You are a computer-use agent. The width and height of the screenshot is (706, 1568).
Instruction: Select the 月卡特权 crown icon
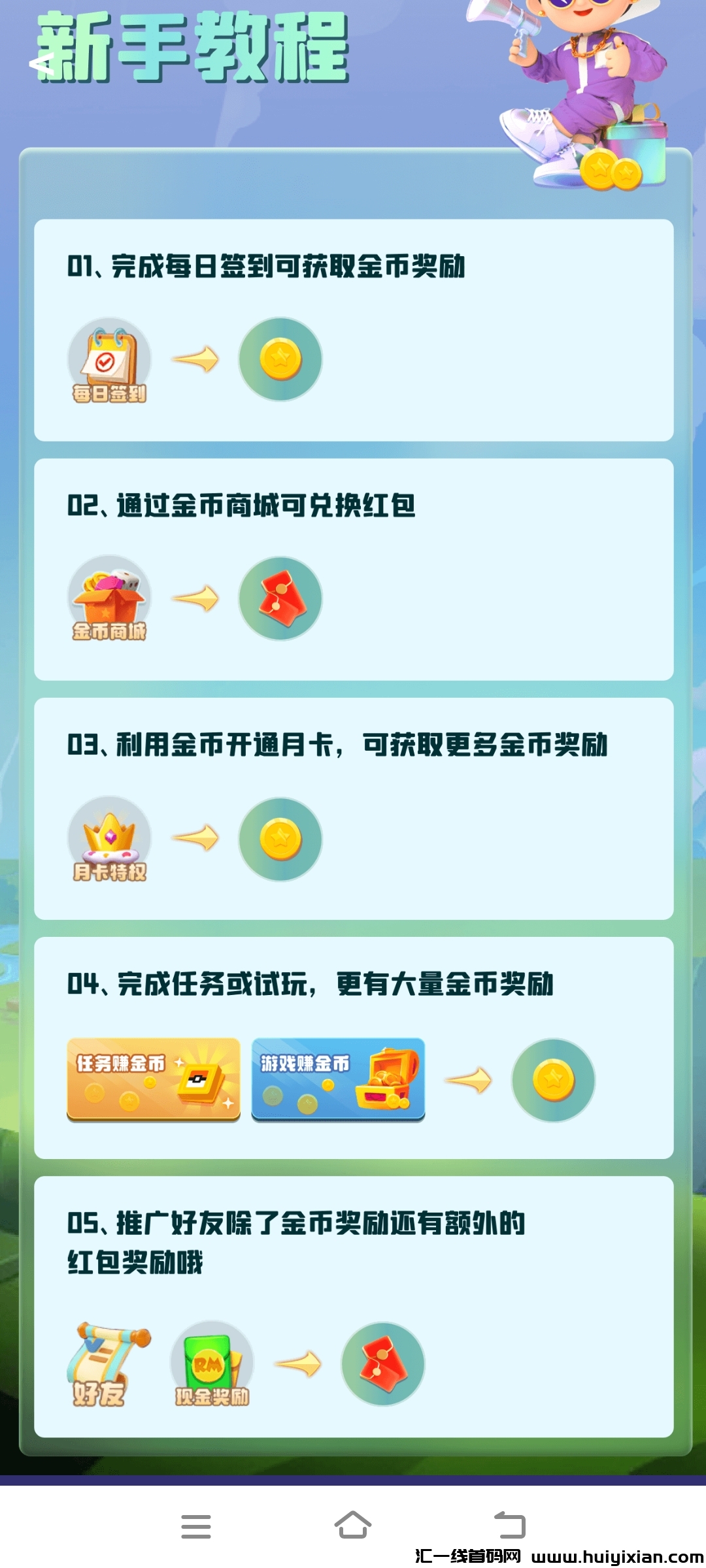[x=110, y=840]
